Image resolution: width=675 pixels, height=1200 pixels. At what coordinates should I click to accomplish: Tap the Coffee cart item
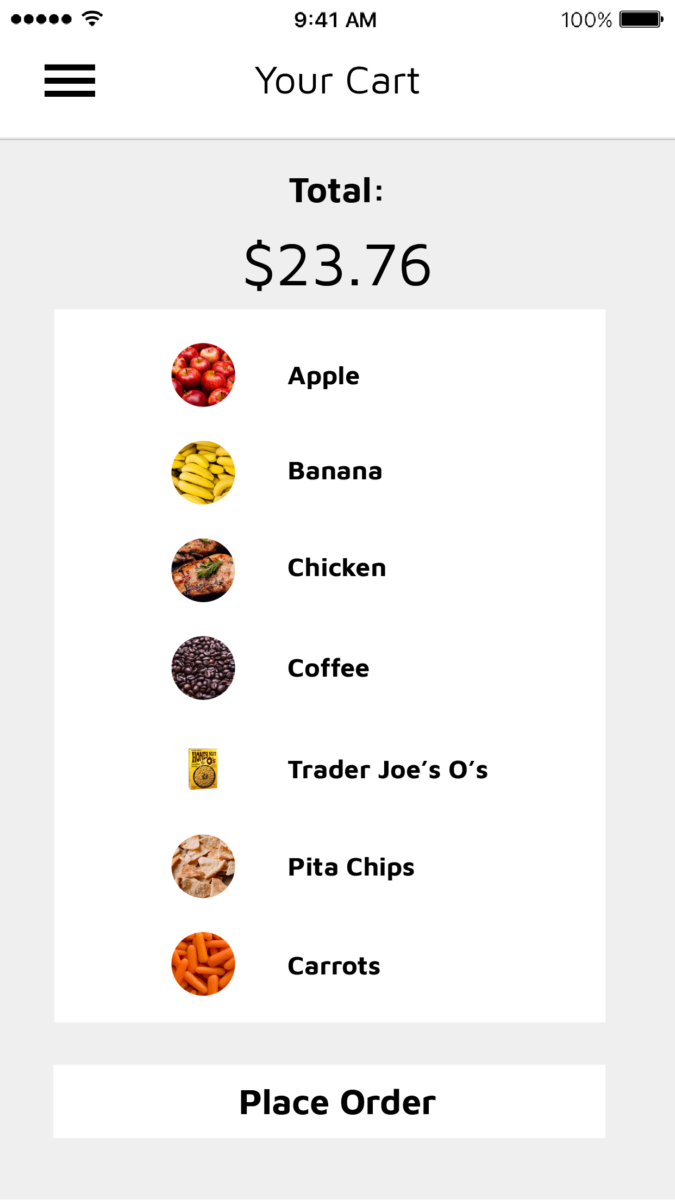pyautogui.click(x=328, y=668)
